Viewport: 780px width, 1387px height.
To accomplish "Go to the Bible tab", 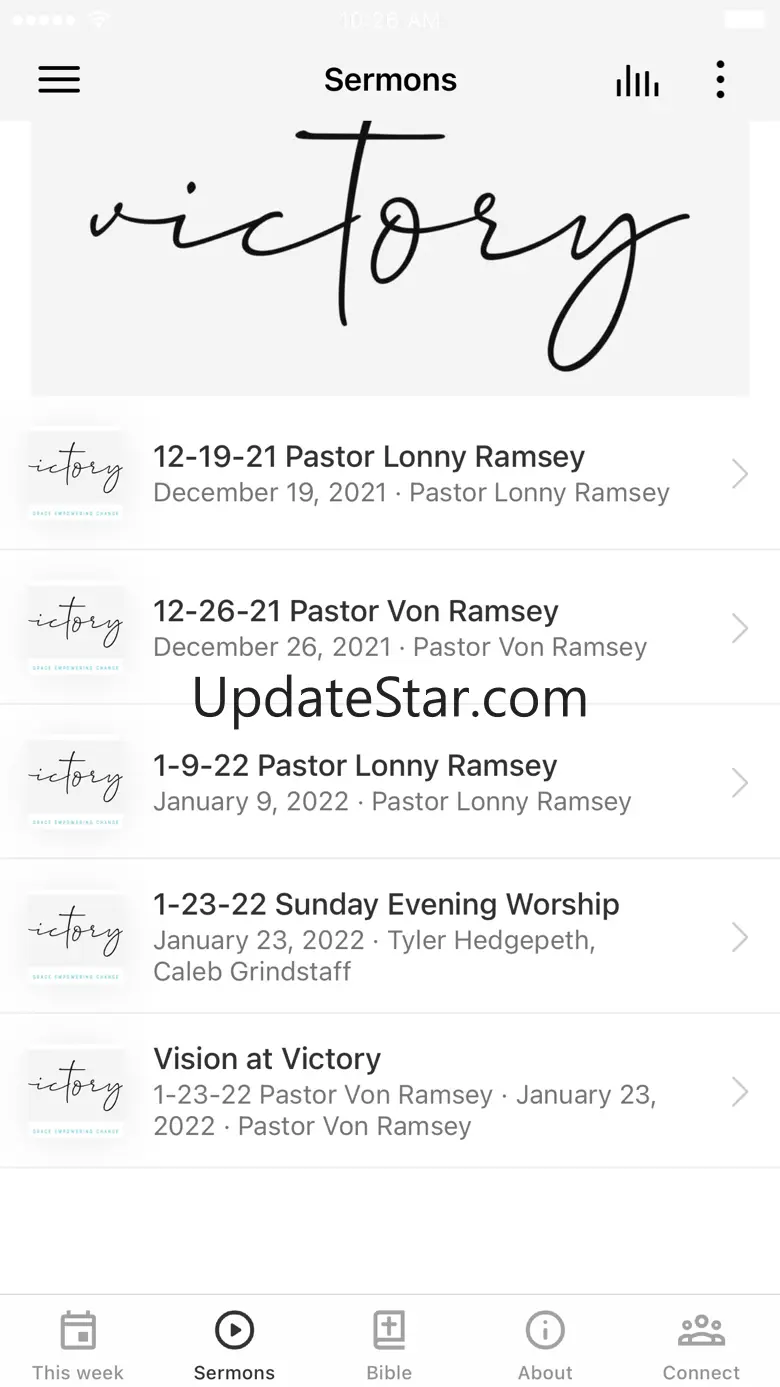I will coord(389,1345).
